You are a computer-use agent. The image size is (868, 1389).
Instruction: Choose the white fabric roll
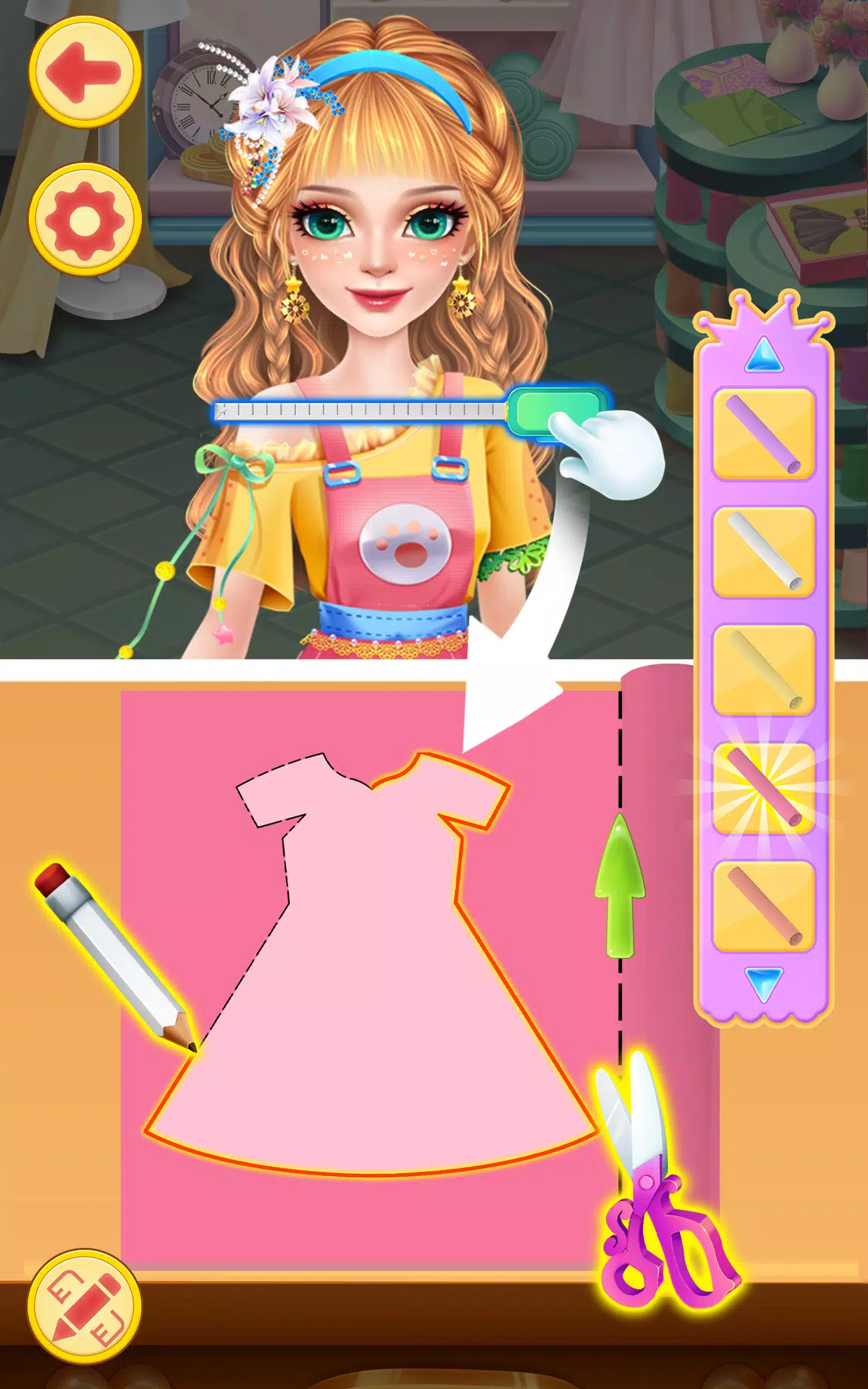763,552
